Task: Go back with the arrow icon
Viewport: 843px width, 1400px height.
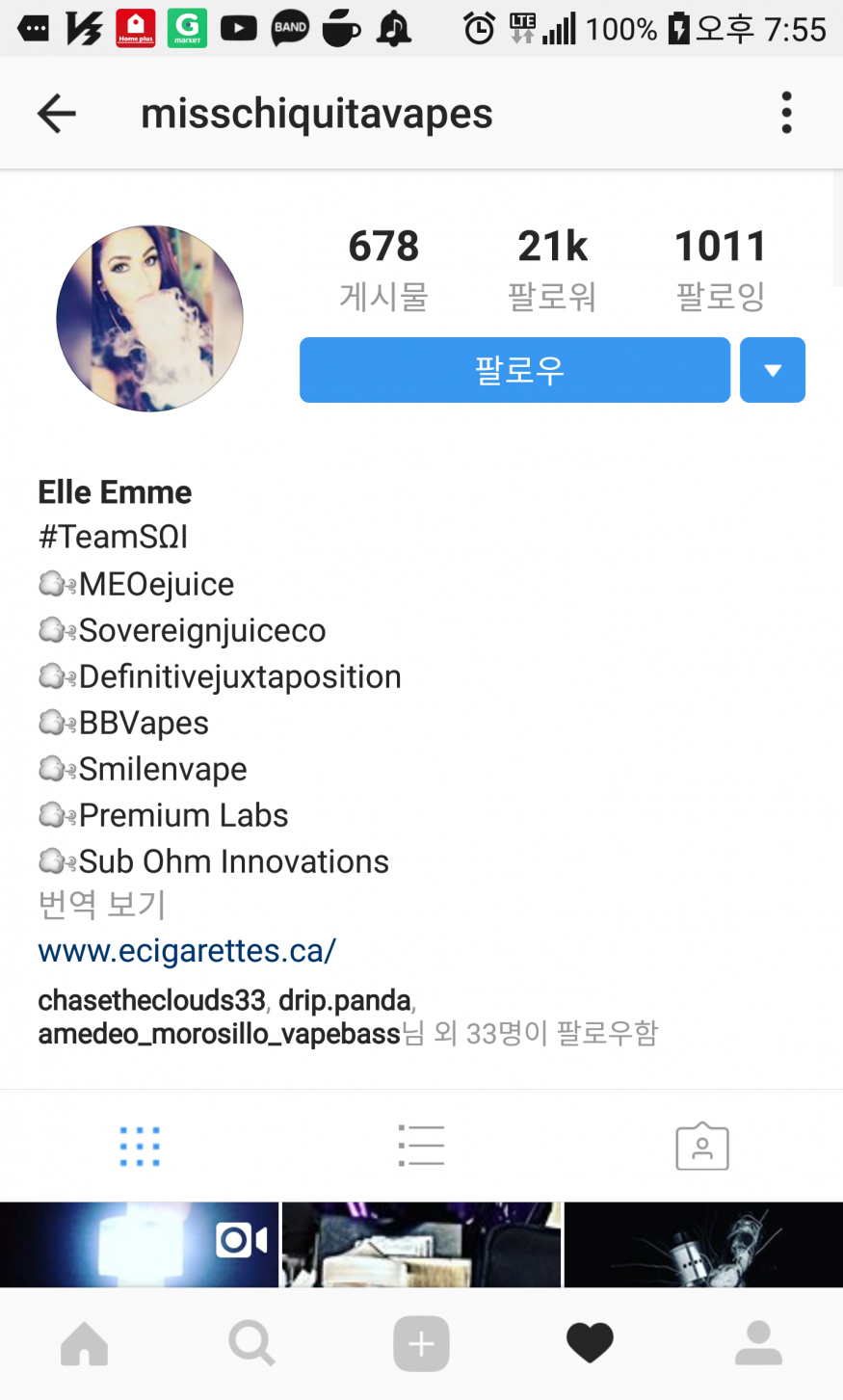Action: pos(57,114)
